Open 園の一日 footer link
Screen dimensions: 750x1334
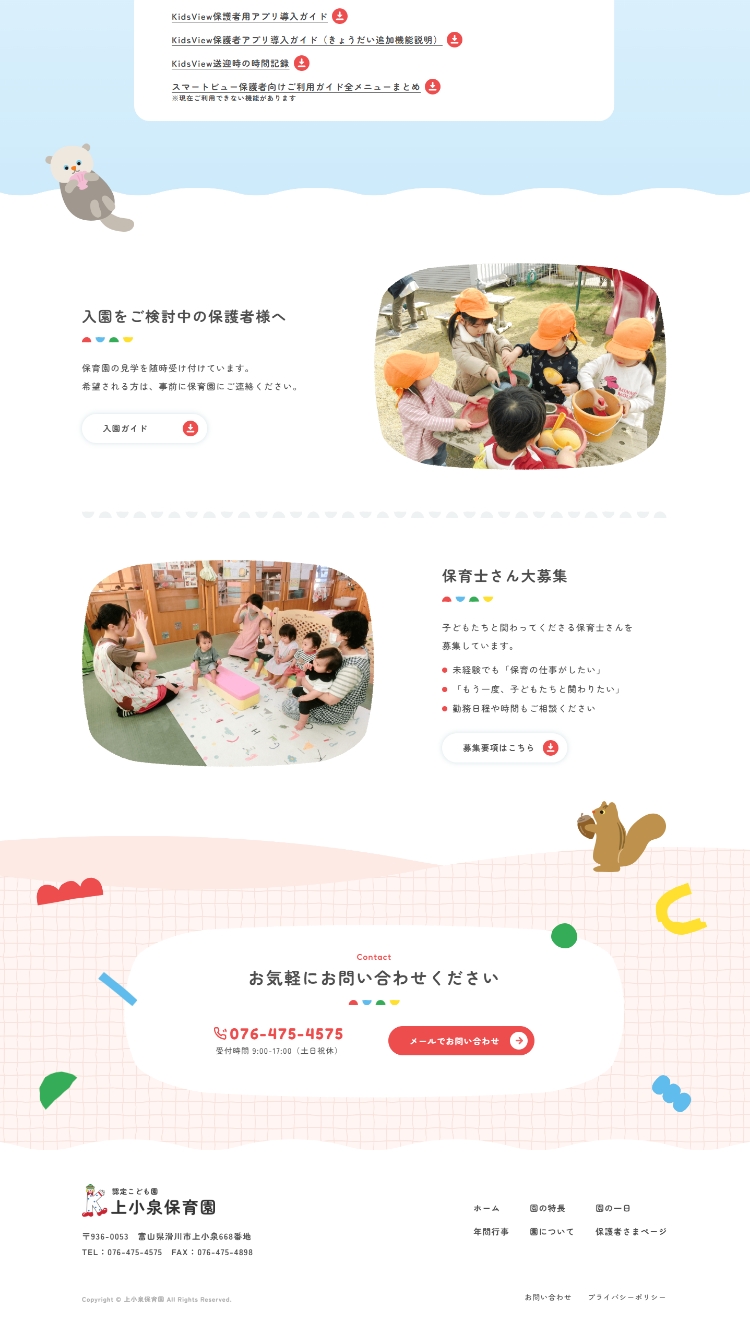pyautogui.click(x=612, y=1208)
